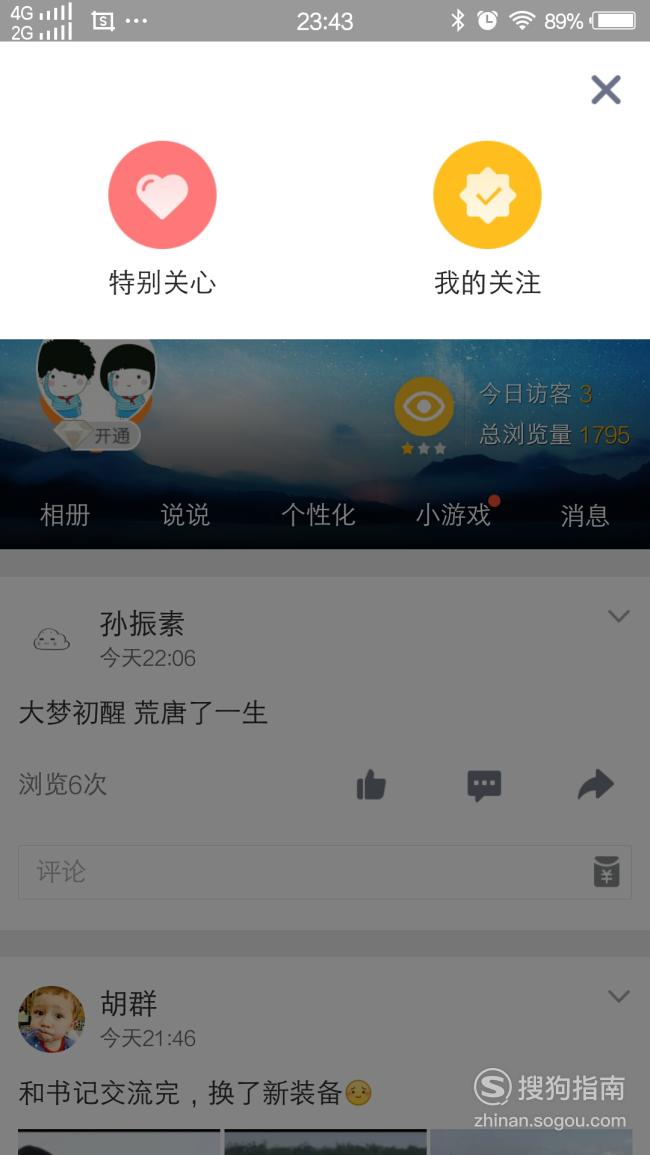Open the 个性化 personalization tab
Viewport: 650px width, 1155px height.
pos(318,515)
